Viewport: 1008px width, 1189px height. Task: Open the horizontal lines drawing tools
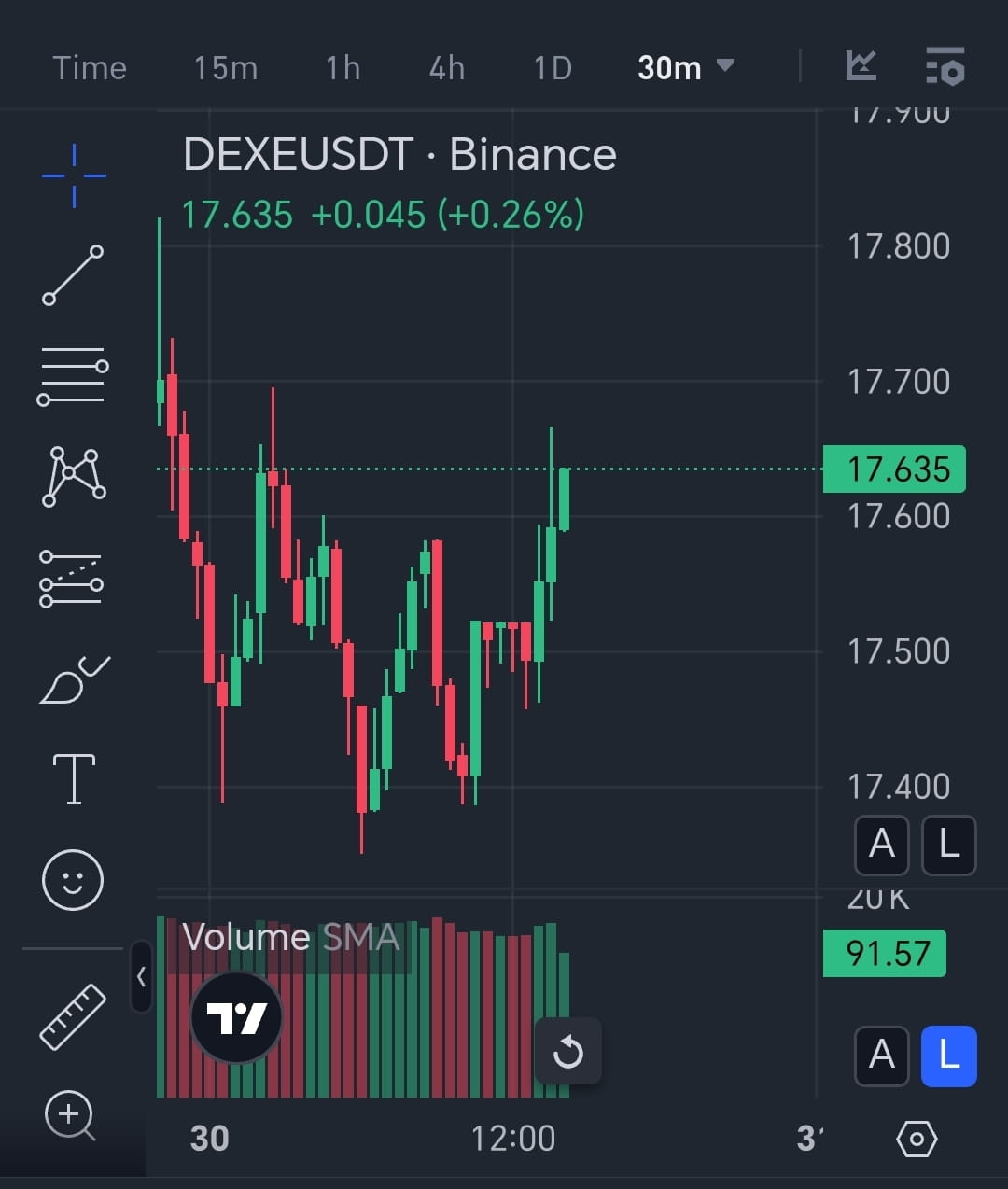(73, 375)
